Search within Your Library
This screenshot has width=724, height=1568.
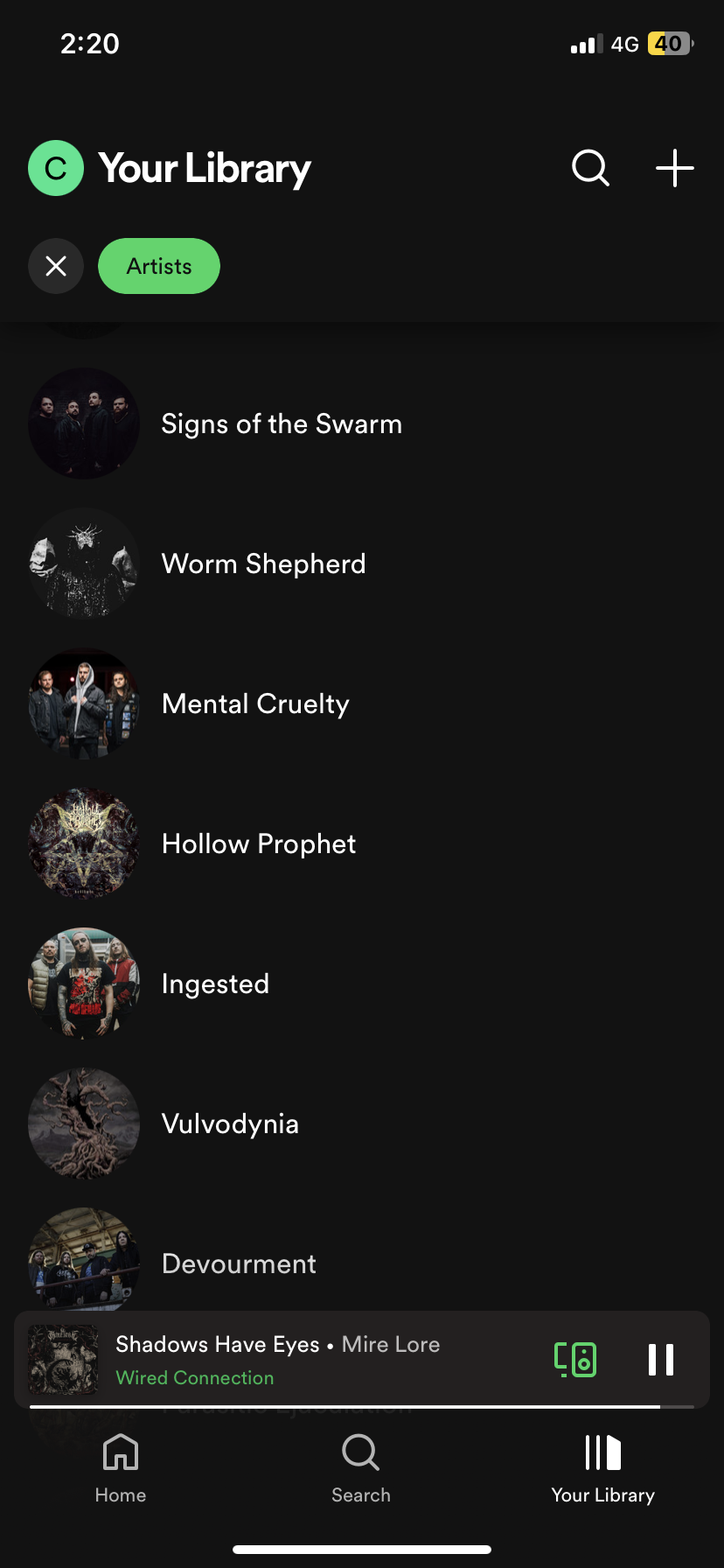[x=590, y=168]
